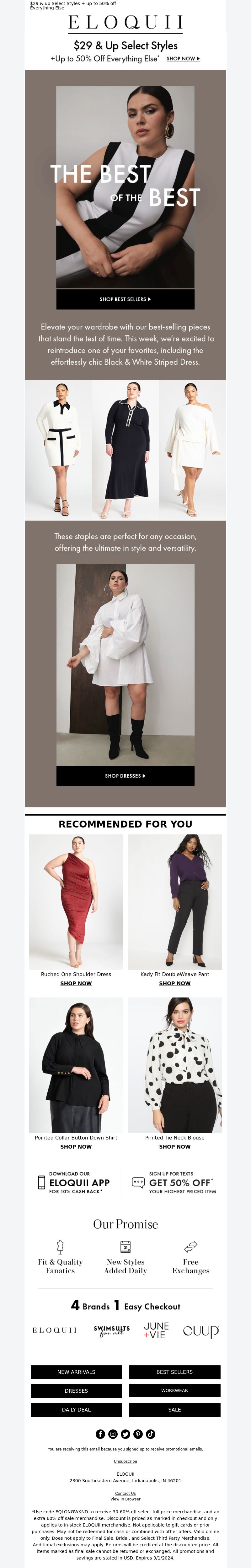Image resolution: width=251 pixels, height=1568 pixels.
Task: Shop the Pointed Collar Button Down Shirt
Action: [x=76, y=1147]
